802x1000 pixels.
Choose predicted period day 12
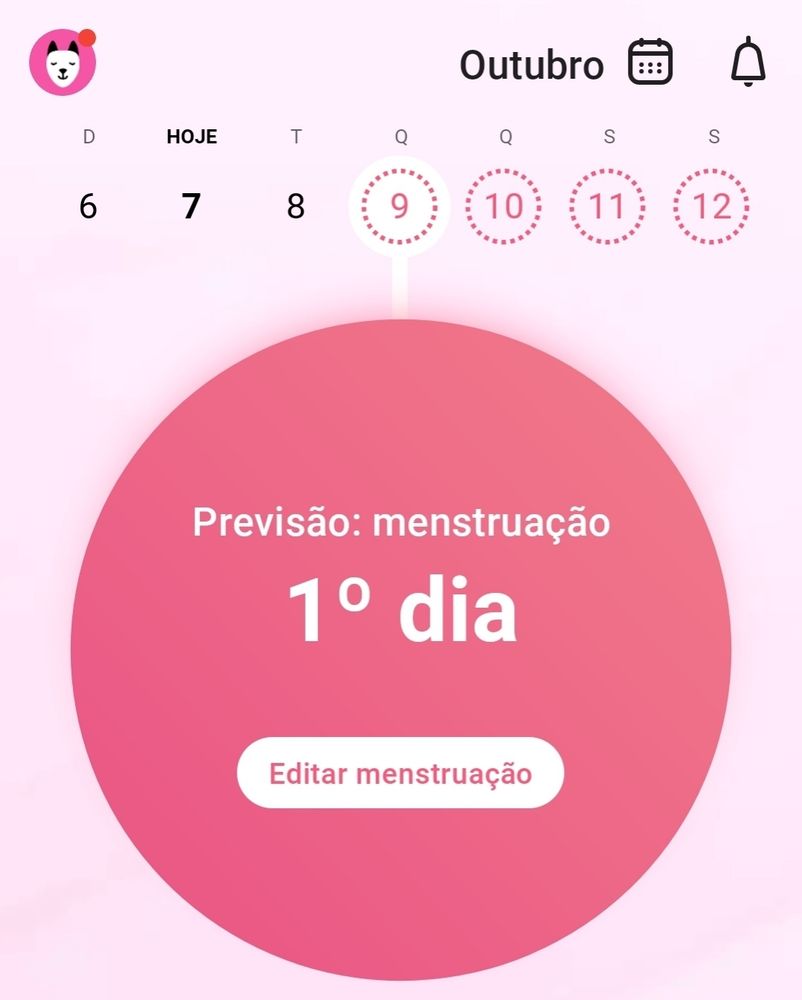[712, 207]
